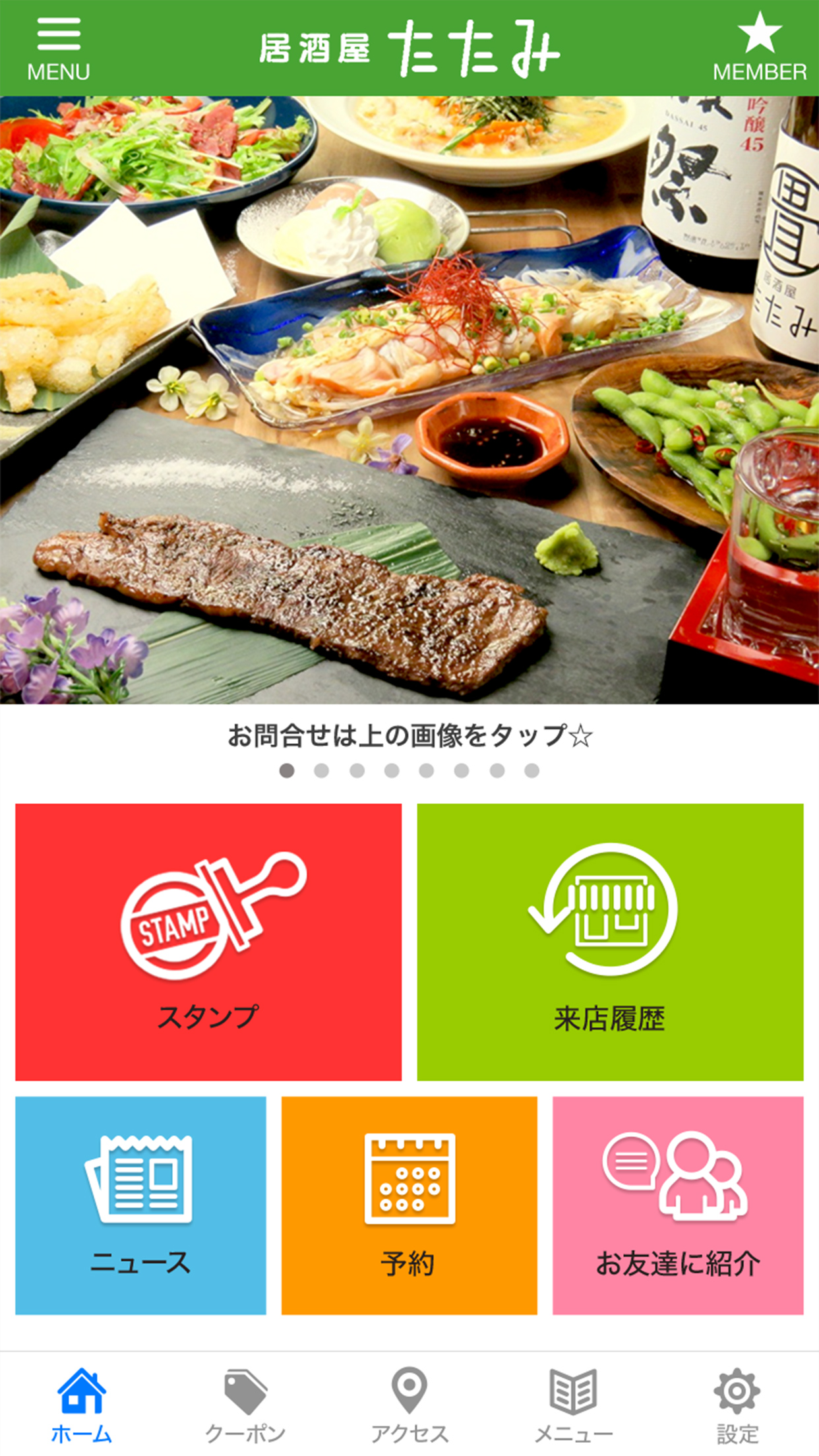
Task: Go to the アクセス access tab
Action: (409, 1405)
